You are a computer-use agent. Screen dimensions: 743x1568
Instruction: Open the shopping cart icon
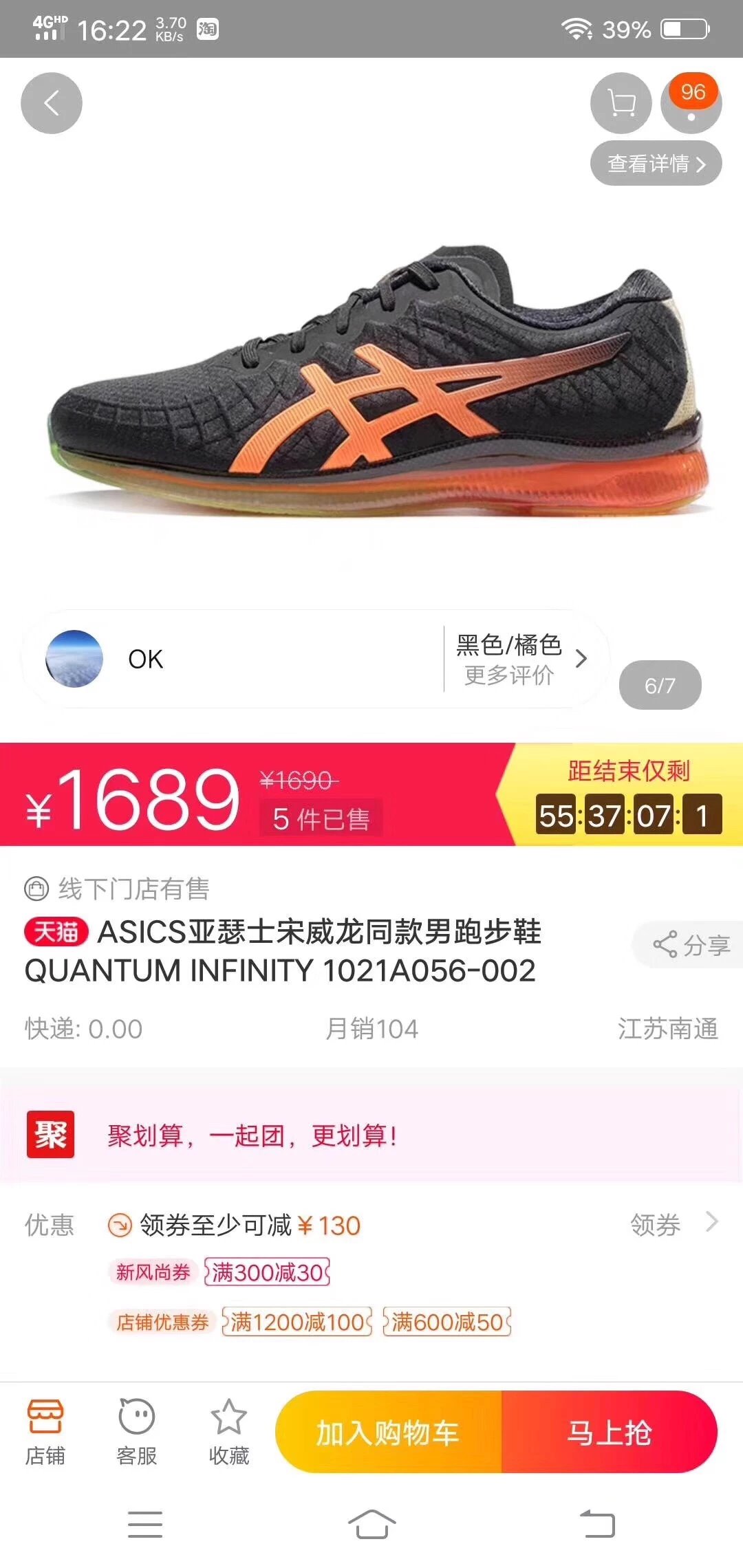[621, 103]
